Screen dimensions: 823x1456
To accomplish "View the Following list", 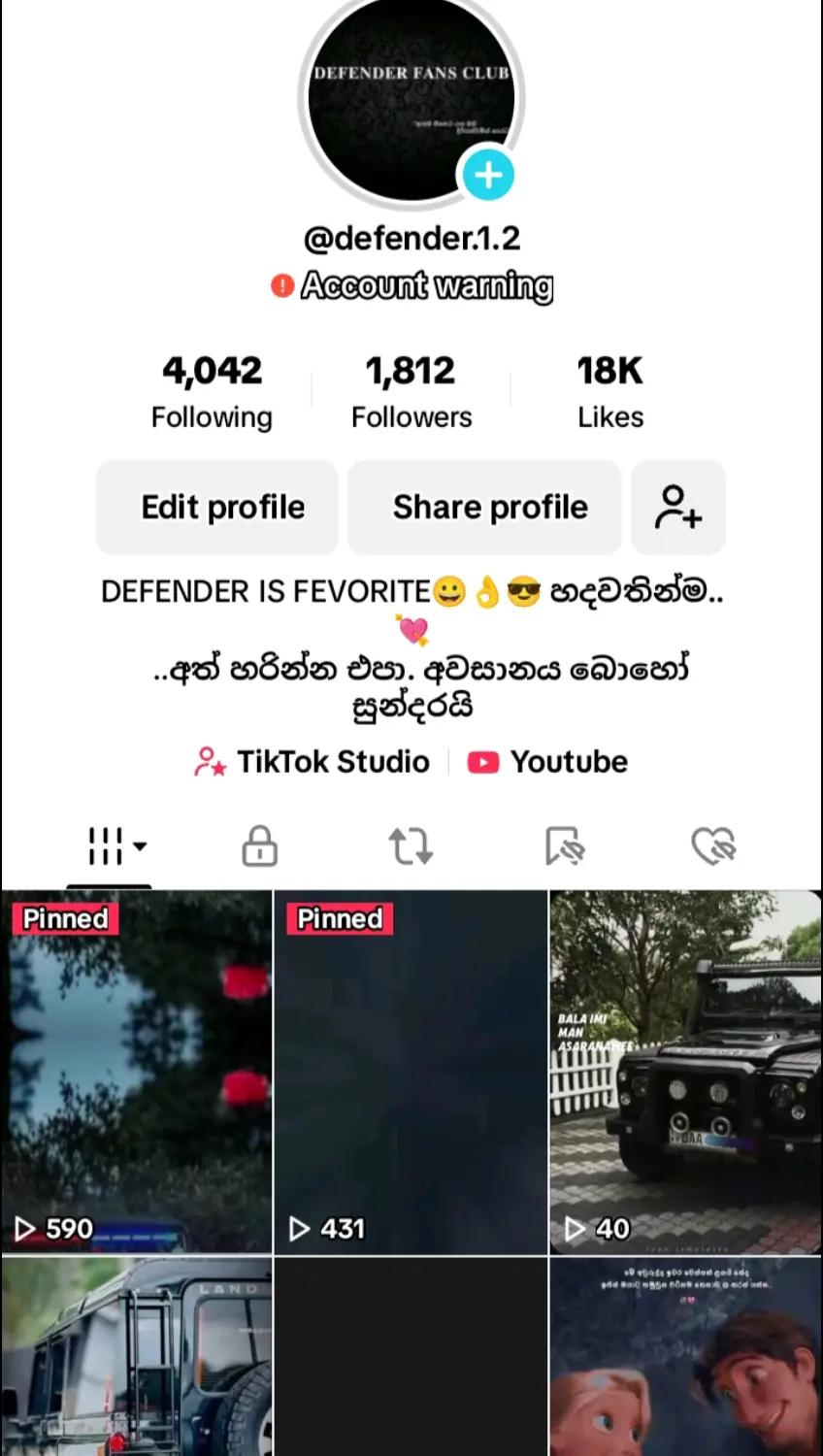I will pyautogui.click(x=212, y=391).
